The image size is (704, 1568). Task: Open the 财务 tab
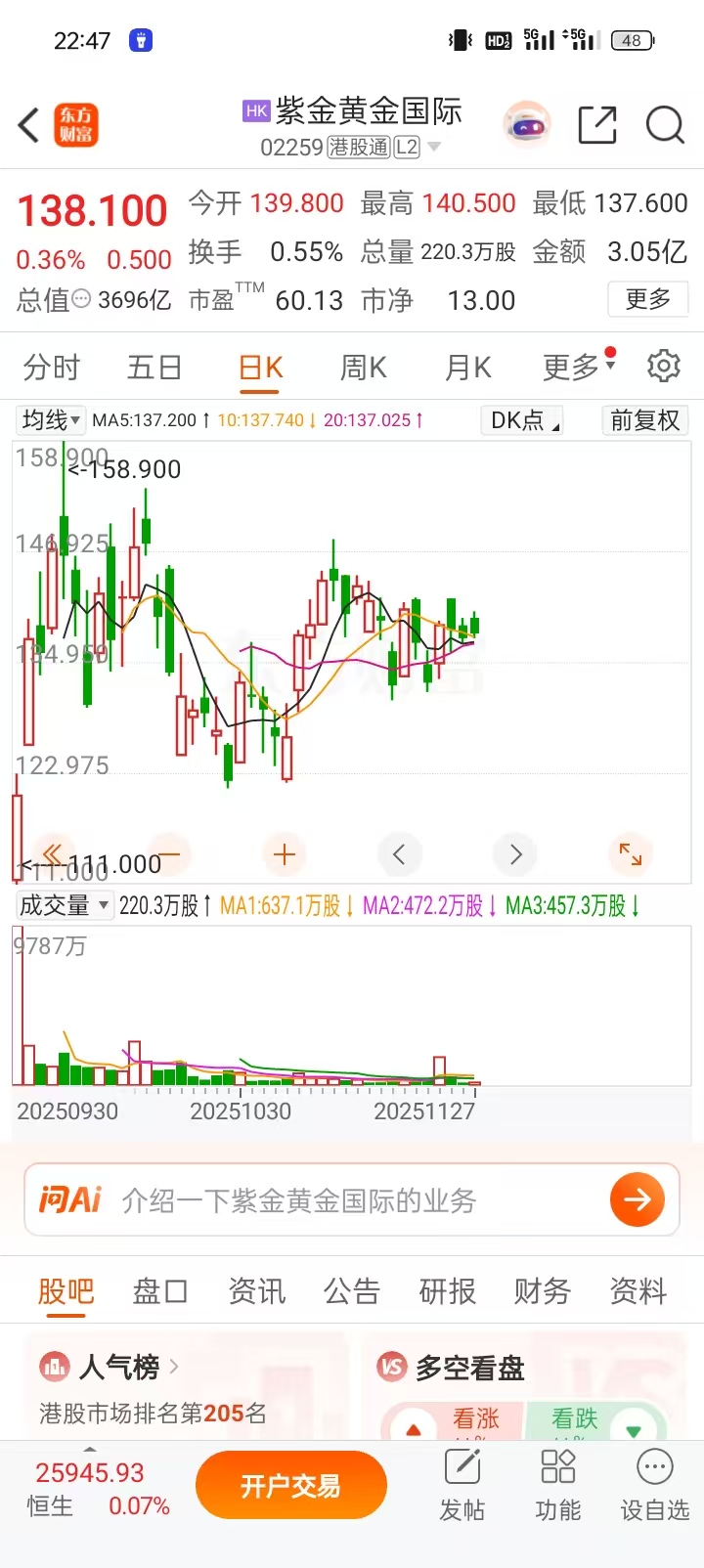543,1291
